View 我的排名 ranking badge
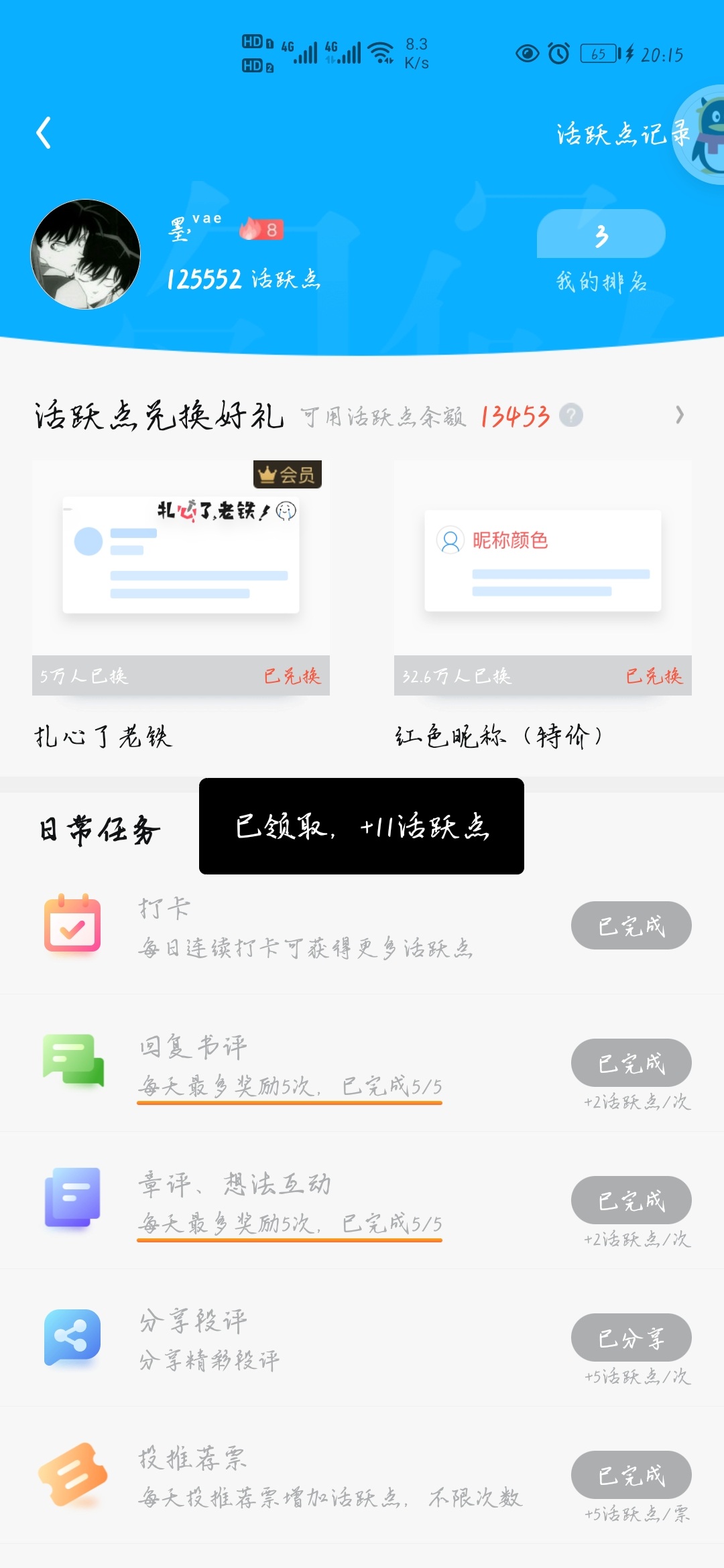Image resolution: width=724 pixels, height=1568 pixels. 601,251
